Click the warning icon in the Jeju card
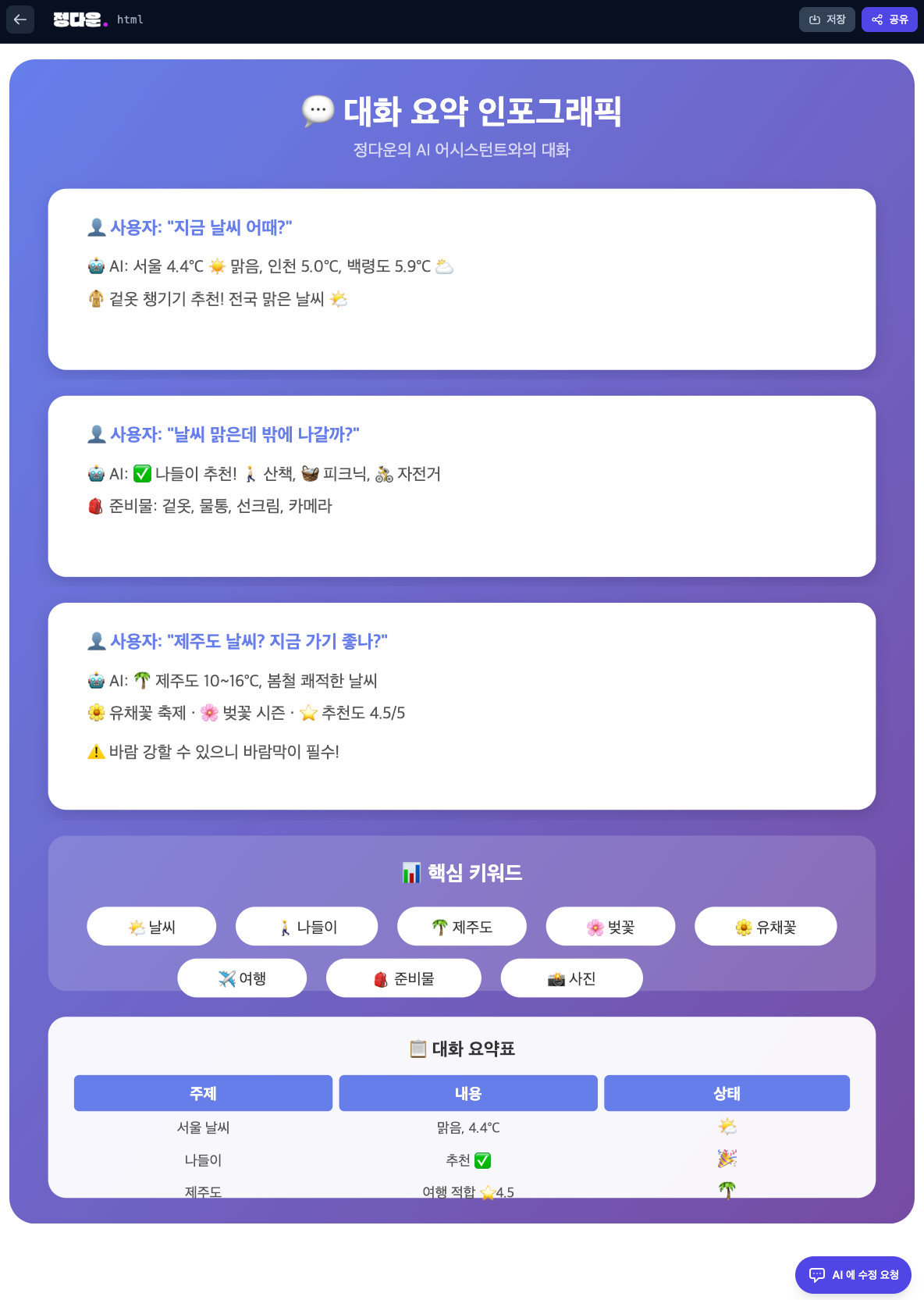 96,752
